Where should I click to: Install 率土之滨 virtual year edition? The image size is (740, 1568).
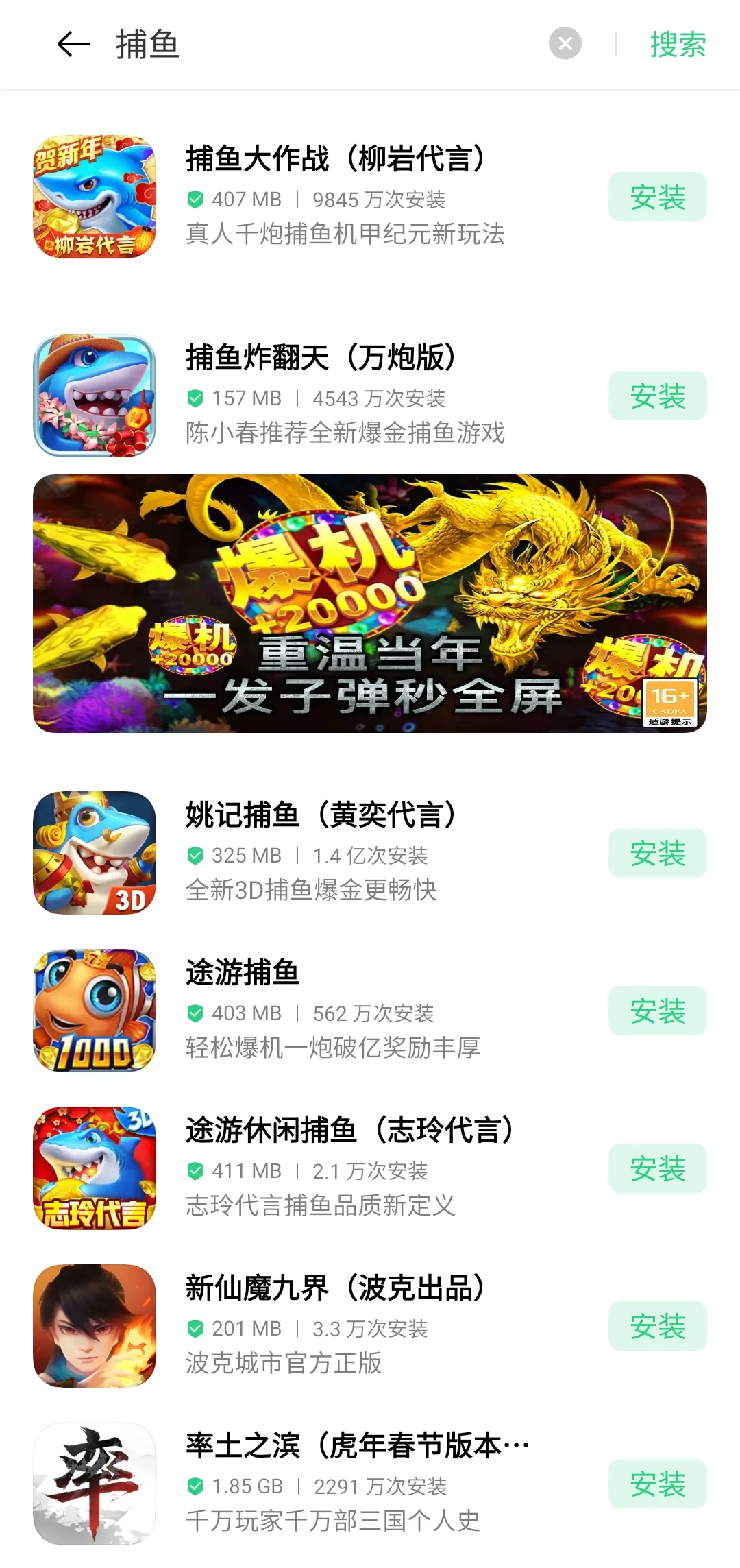pyautogui.click(x=656, y=1484)
